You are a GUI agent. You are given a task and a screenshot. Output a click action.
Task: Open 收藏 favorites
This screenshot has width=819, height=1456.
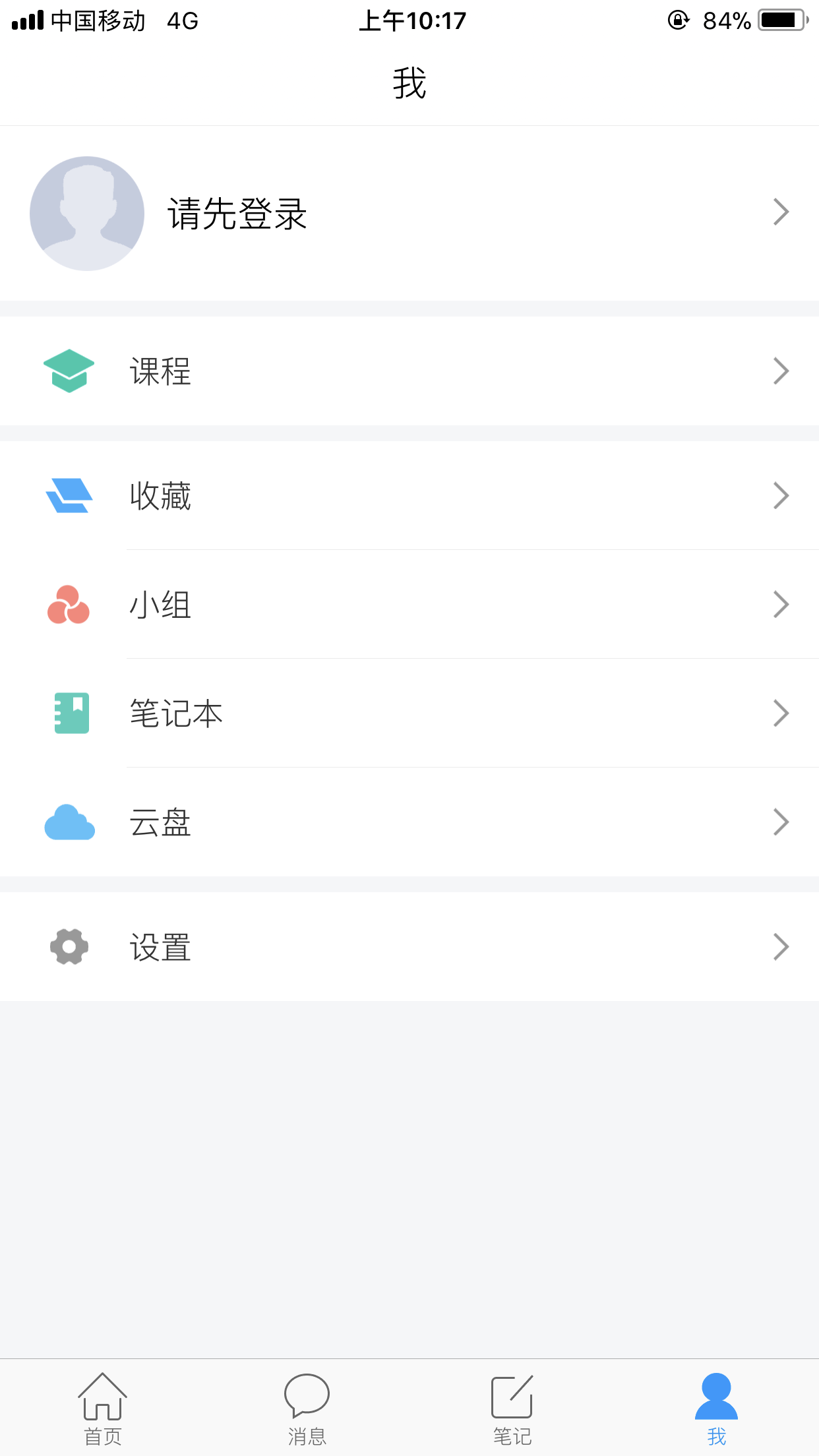(409, 496)
